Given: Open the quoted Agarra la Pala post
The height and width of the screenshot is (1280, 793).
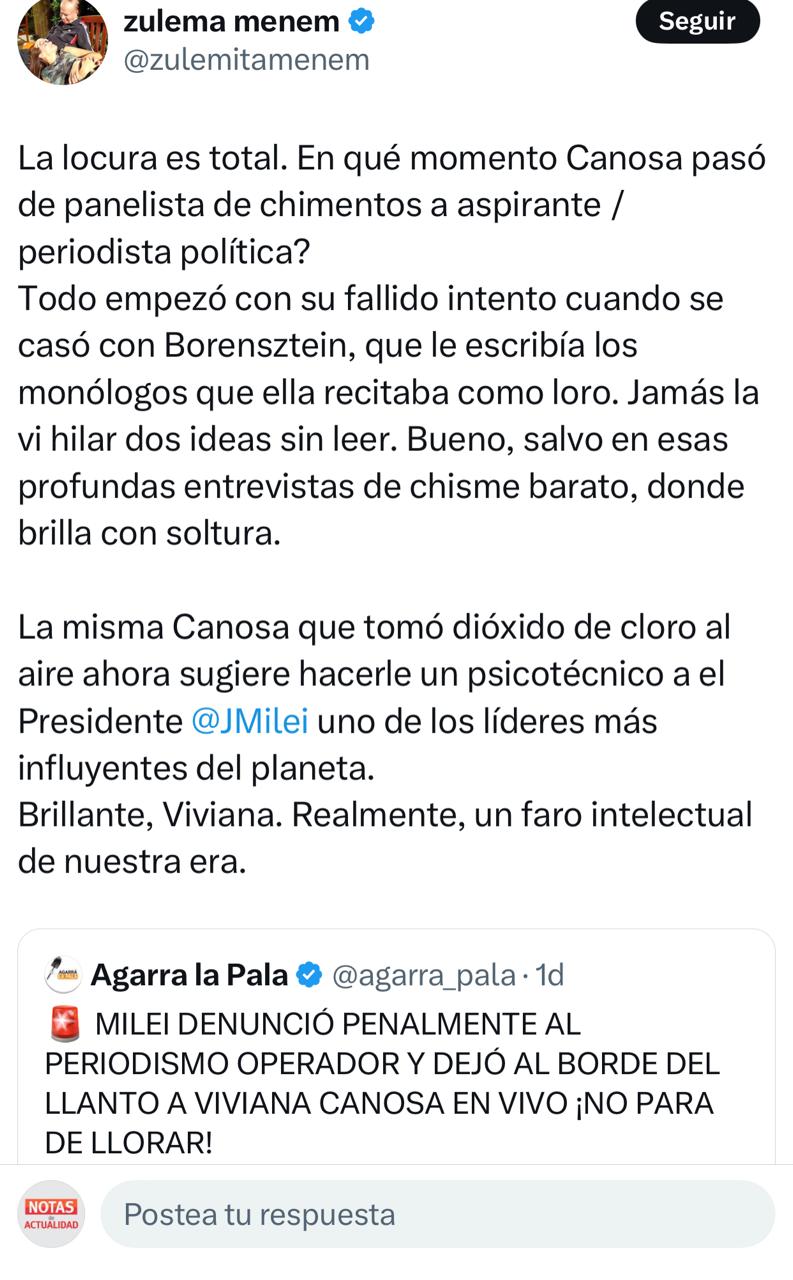Looking at the screenshot, I should pyautogui.click(x=397, y=1046).
